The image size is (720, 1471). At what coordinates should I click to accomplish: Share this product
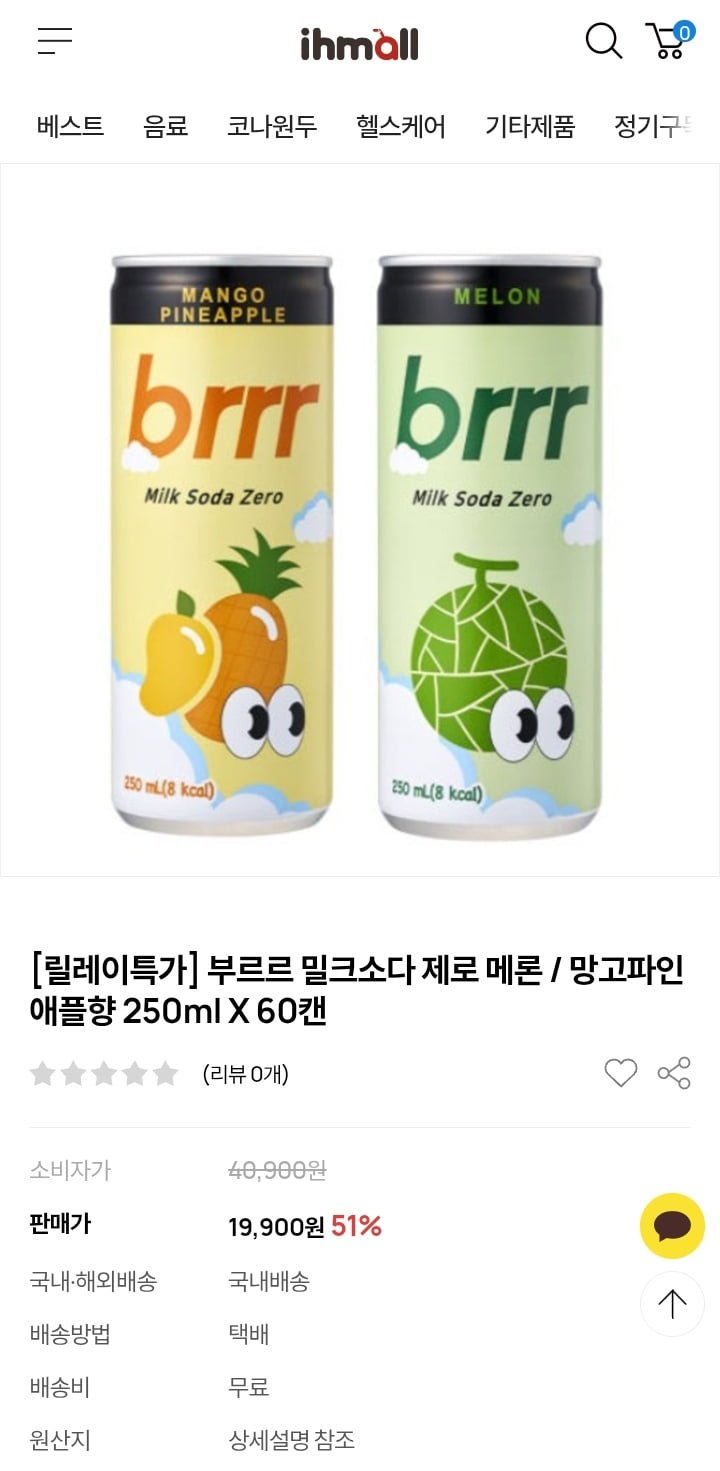pyautogui.click(x=674, y=1073)
